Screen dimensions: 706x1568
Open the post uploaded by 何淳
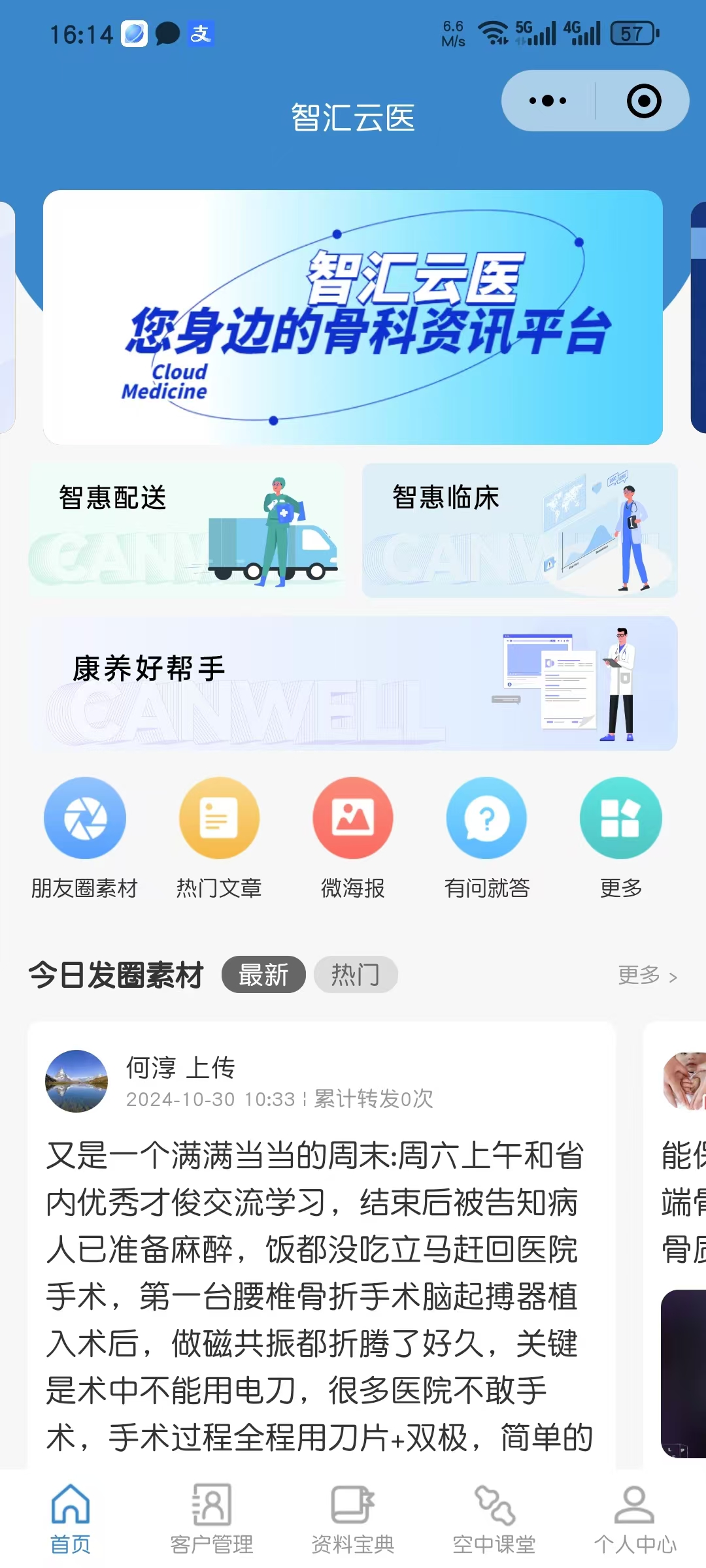pos(320,1241)
